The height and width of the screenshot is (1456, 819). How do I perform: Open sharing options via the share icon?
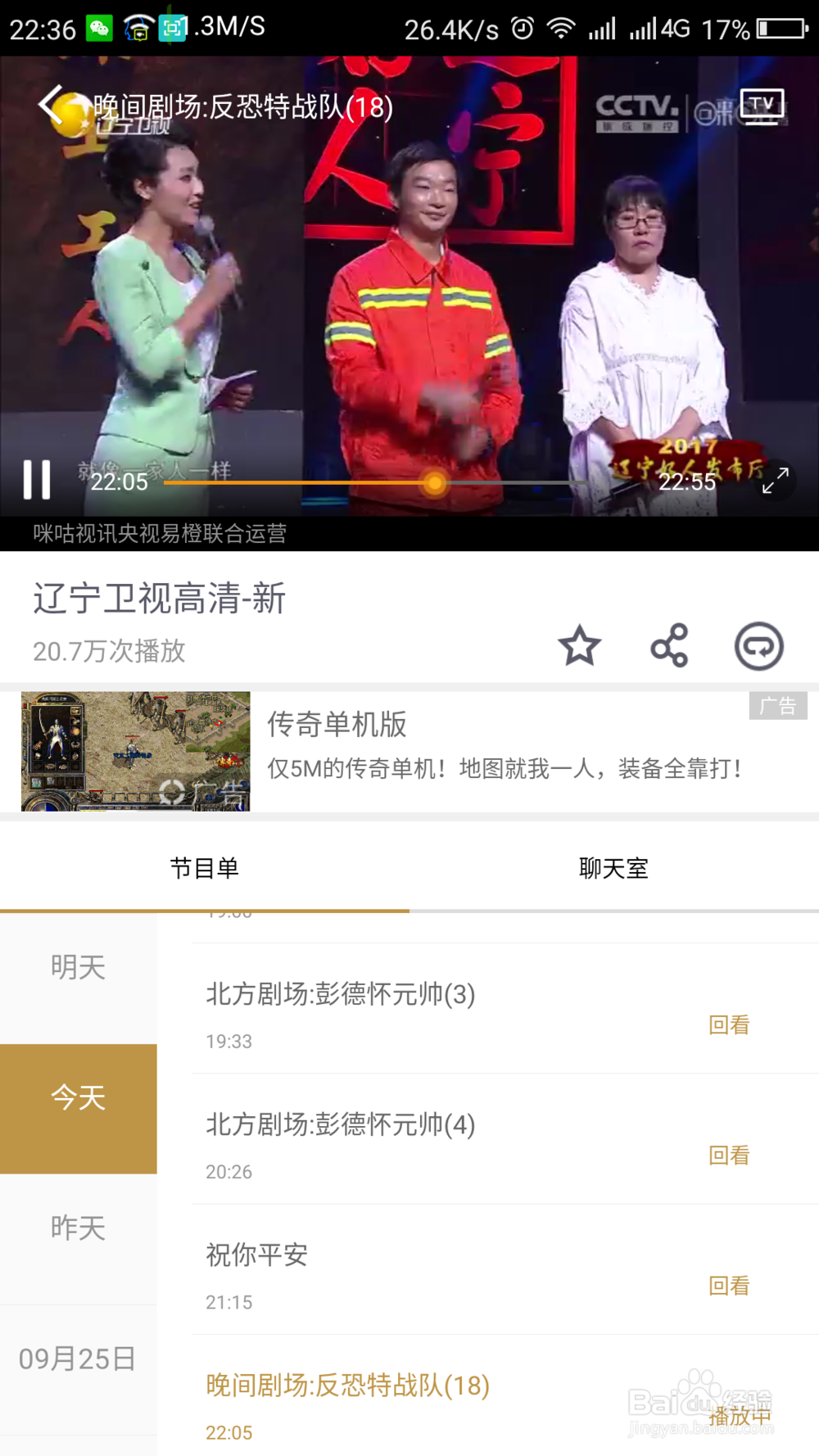point(669,646)
